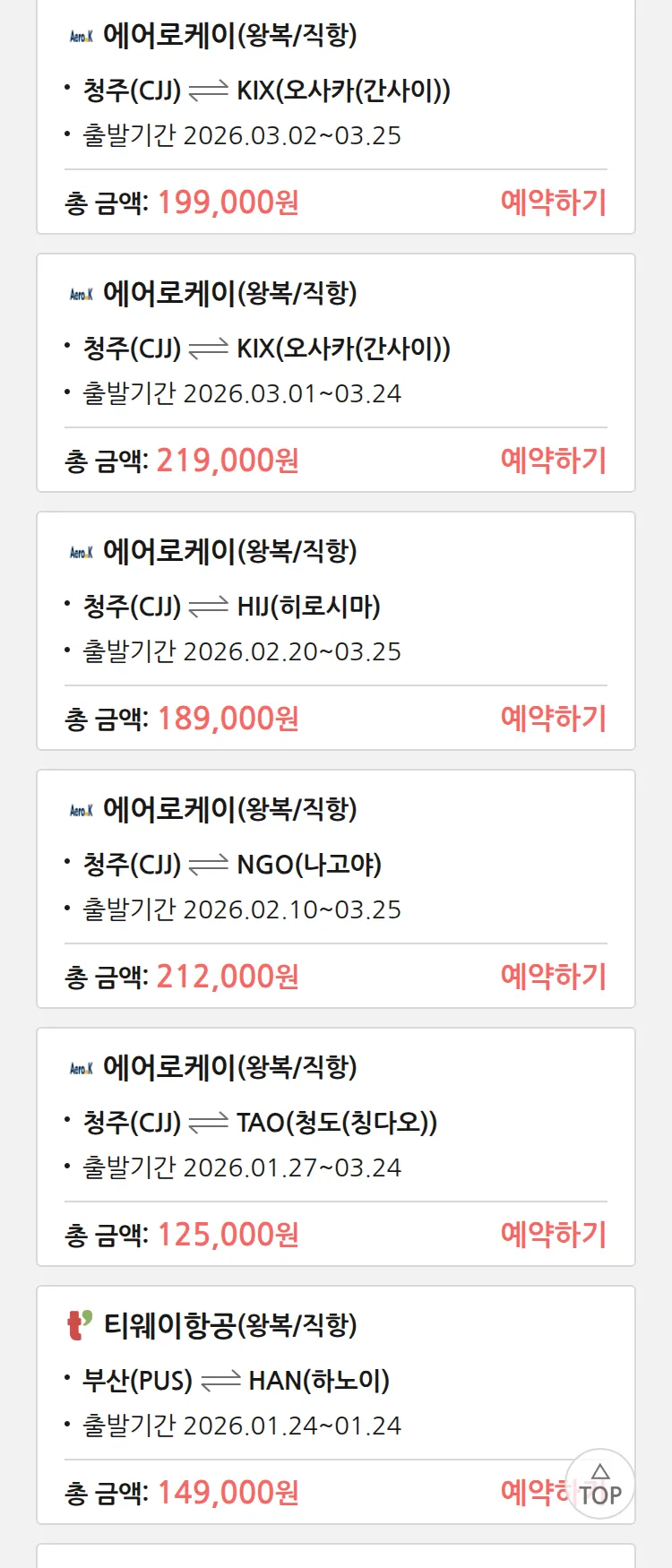Reserve the 티웨이항공 Busan–Hanoi flight
This screenshot has width=672, height=1568.
tap(532, 1493)
